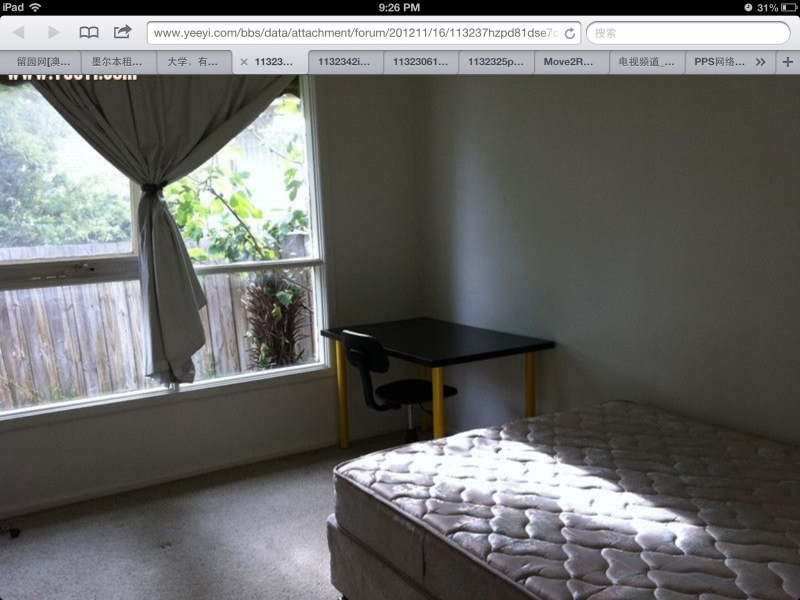Tap the yeeyi.com address bar

[355, 33]
